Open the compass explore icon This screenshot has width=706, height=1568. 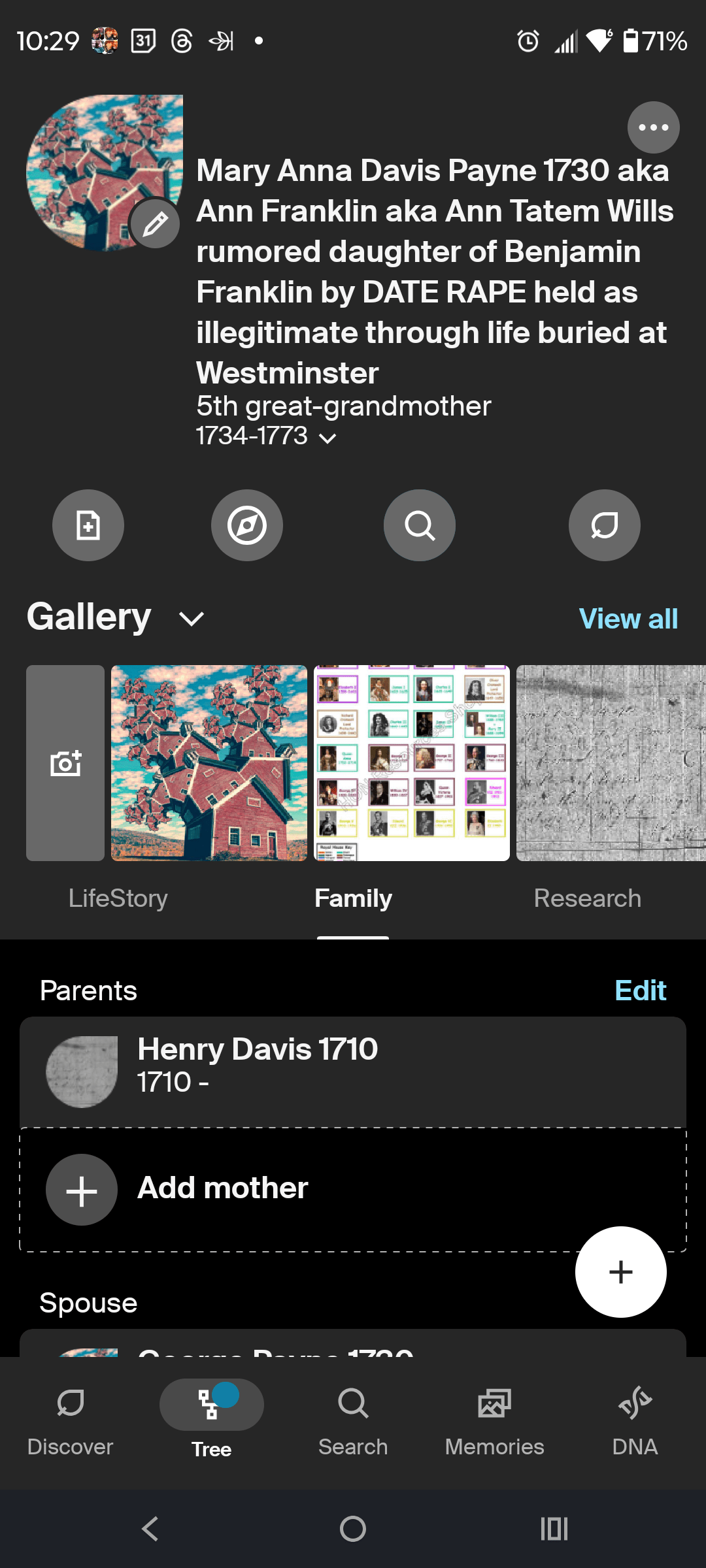[247, 525]
